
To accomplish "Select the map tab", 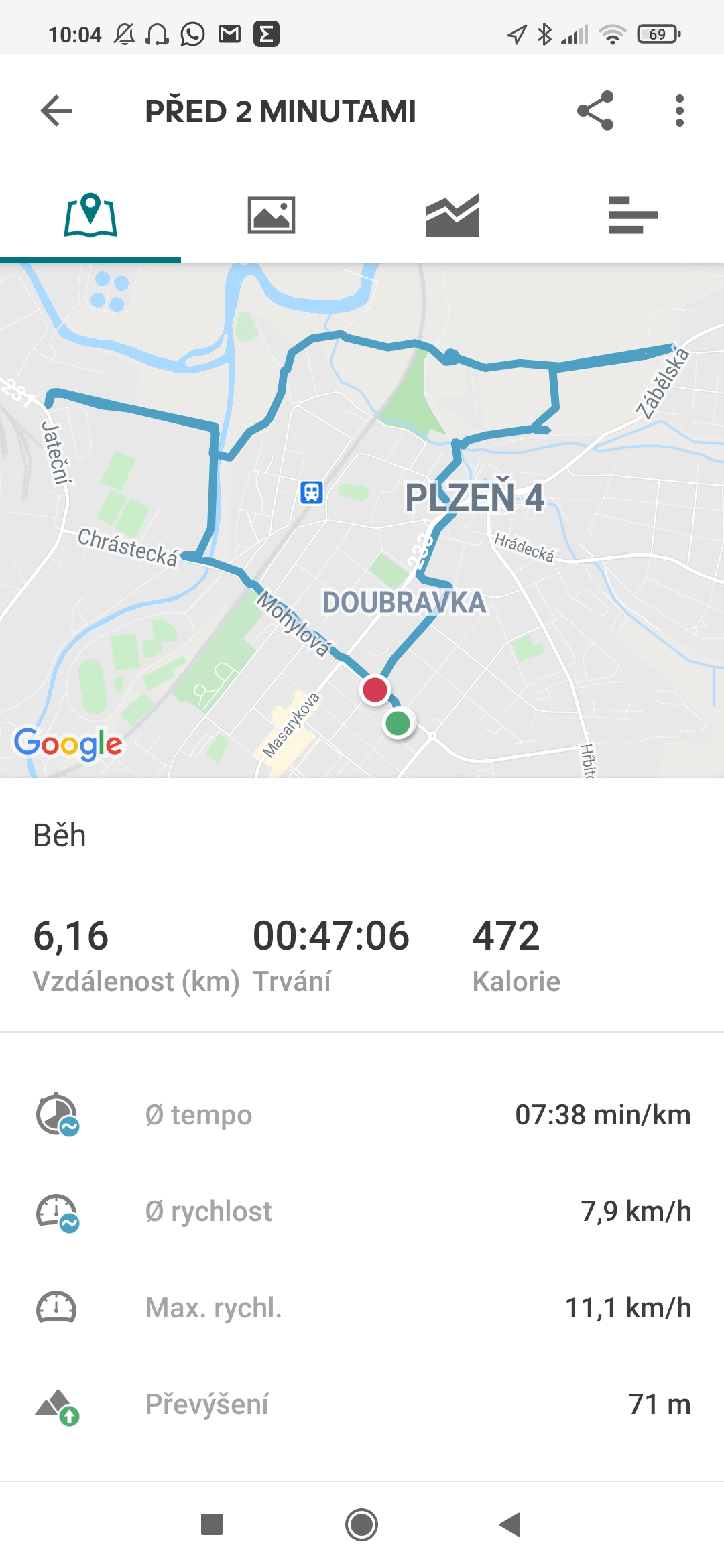I will [90, 215].
